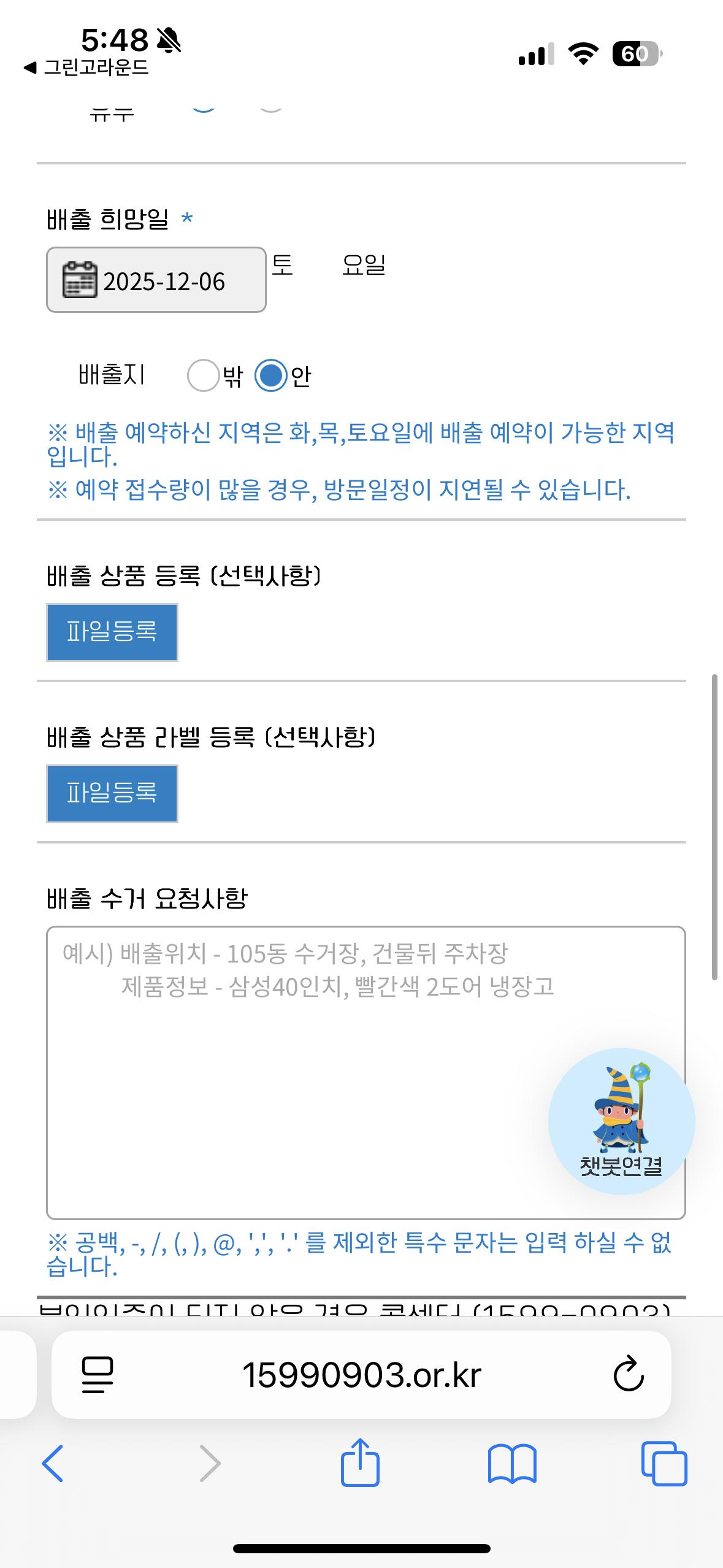Open the 챗봇연결 chatbot button
This screenshot has width=723, height=1568.
click(x=621, y=1121)
